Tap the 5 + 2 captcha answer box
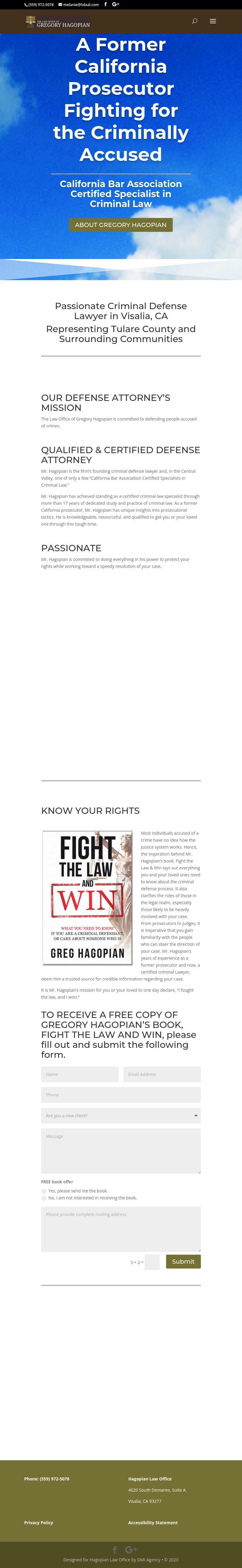 152,1262
